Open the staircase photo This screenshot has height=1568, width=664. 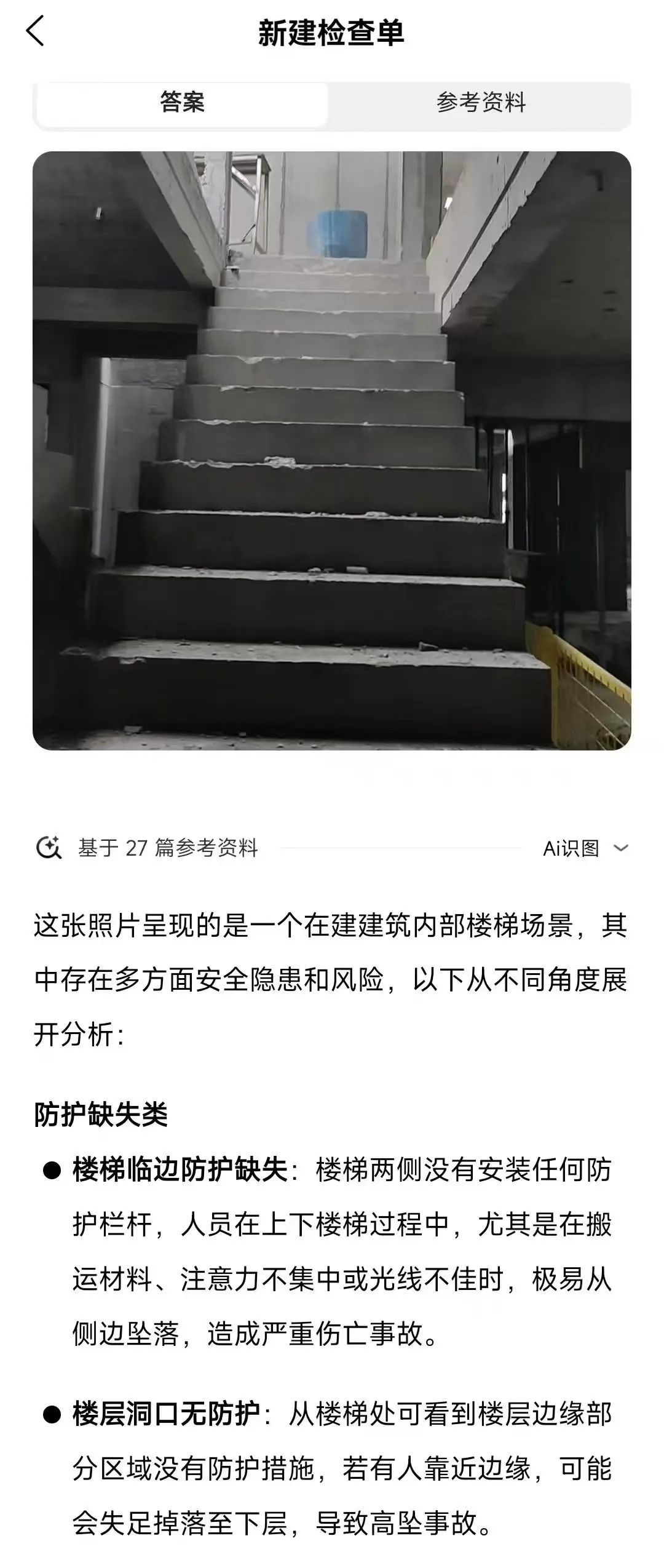click(x=332, y=450)
